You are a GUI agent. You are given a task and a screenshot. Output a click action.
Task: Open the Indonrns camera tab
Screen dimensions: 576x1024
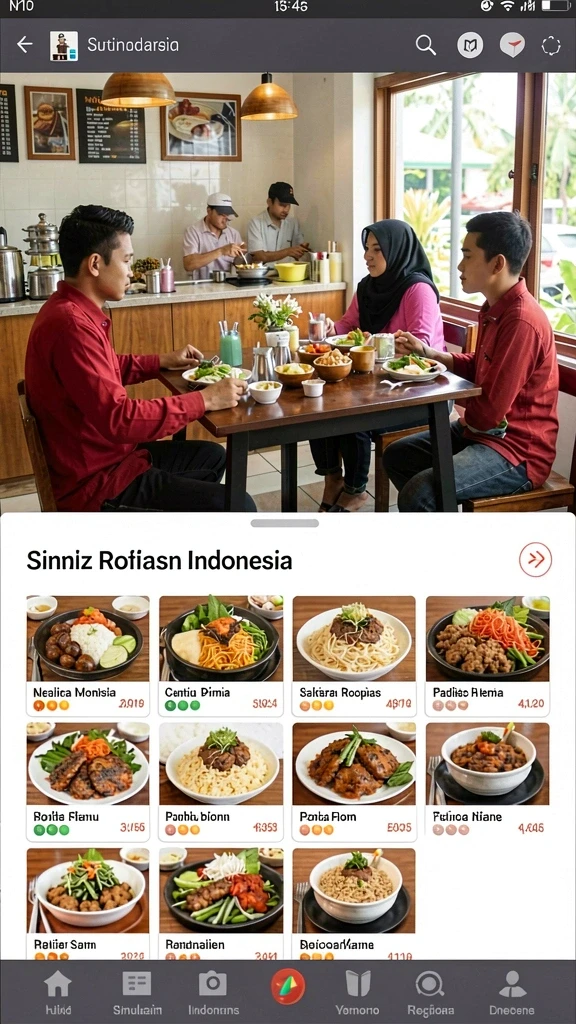point(212,992)
